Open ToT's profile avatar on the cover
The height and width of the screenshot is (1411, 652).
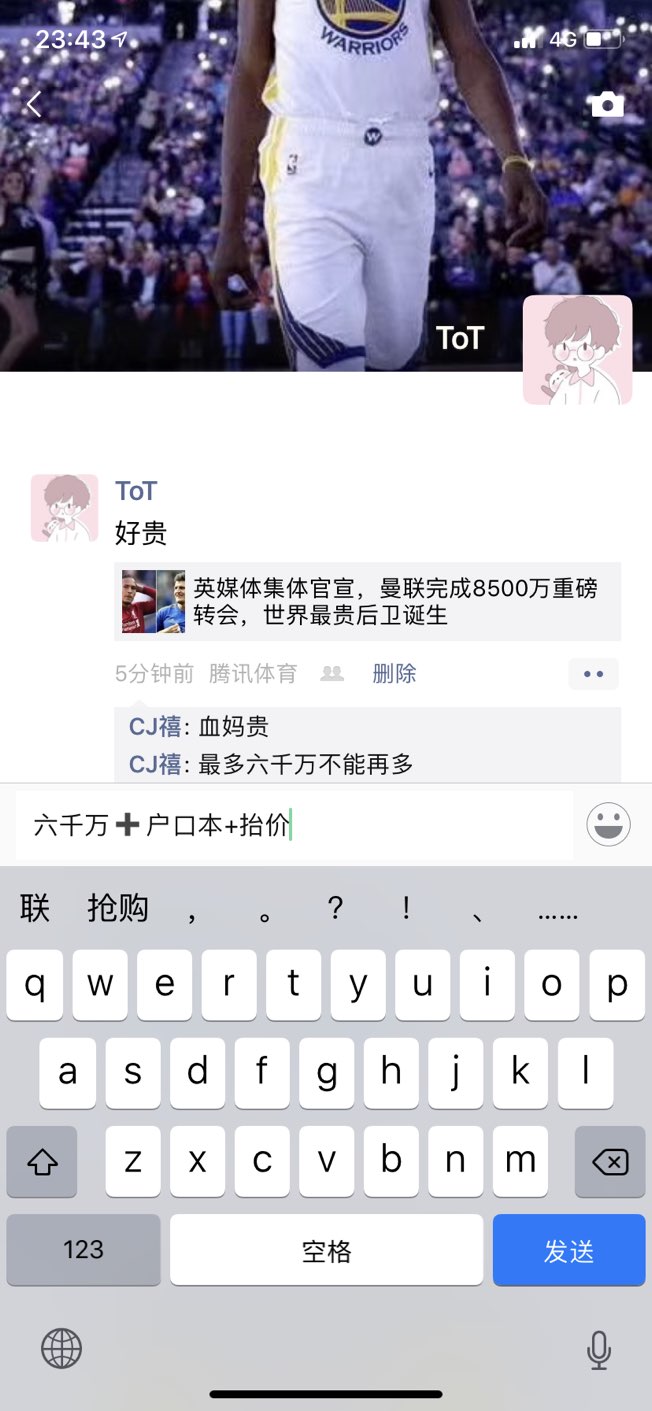coord(577,349)
